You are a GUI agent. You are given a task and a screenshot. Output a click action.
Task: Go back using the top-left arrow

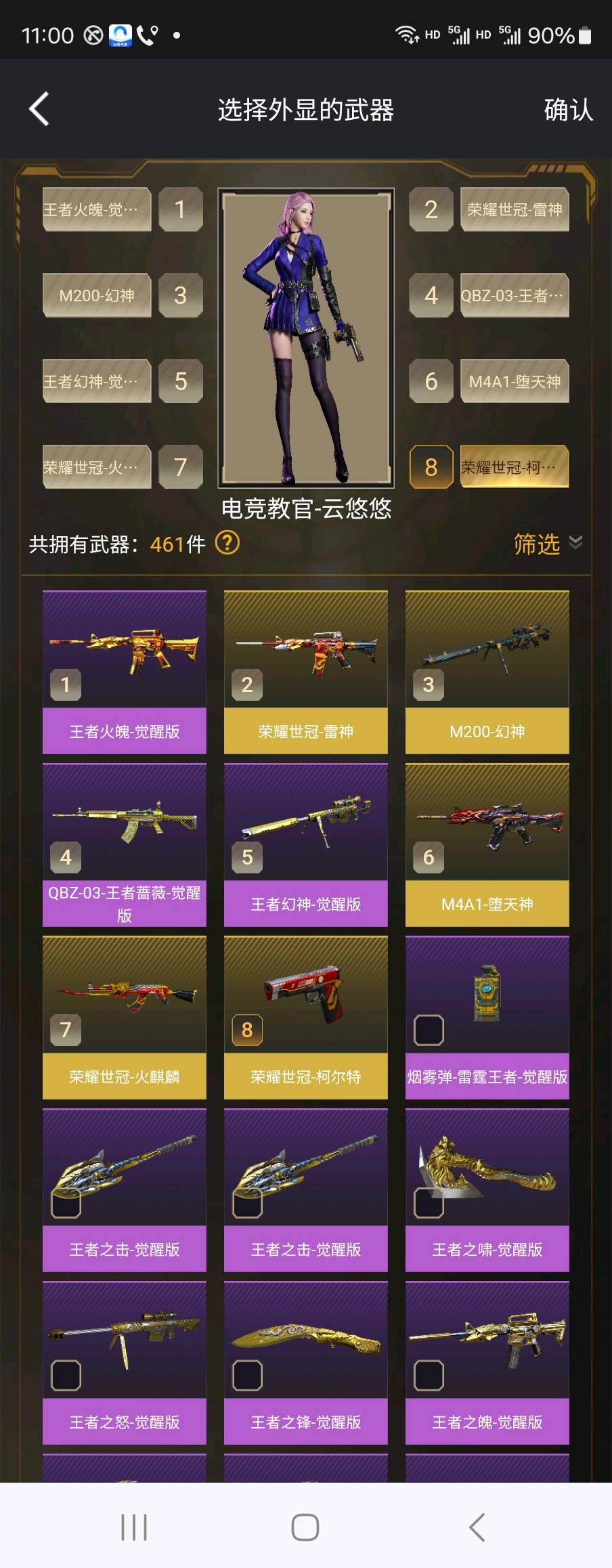[39, 109]
